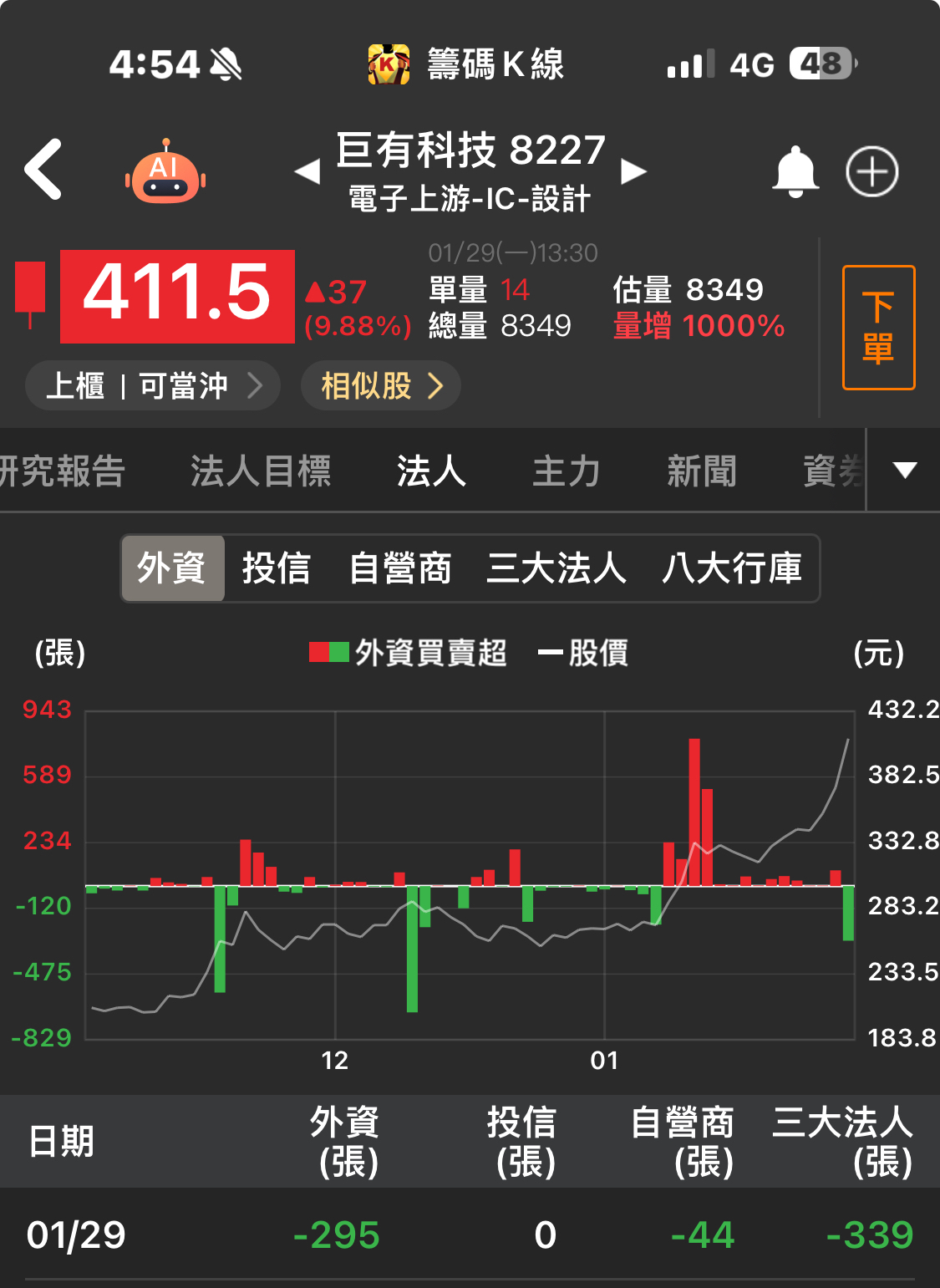940x1288 pixels.
Task: Switch to the 研究報告 tab
Action: [63, 471]
